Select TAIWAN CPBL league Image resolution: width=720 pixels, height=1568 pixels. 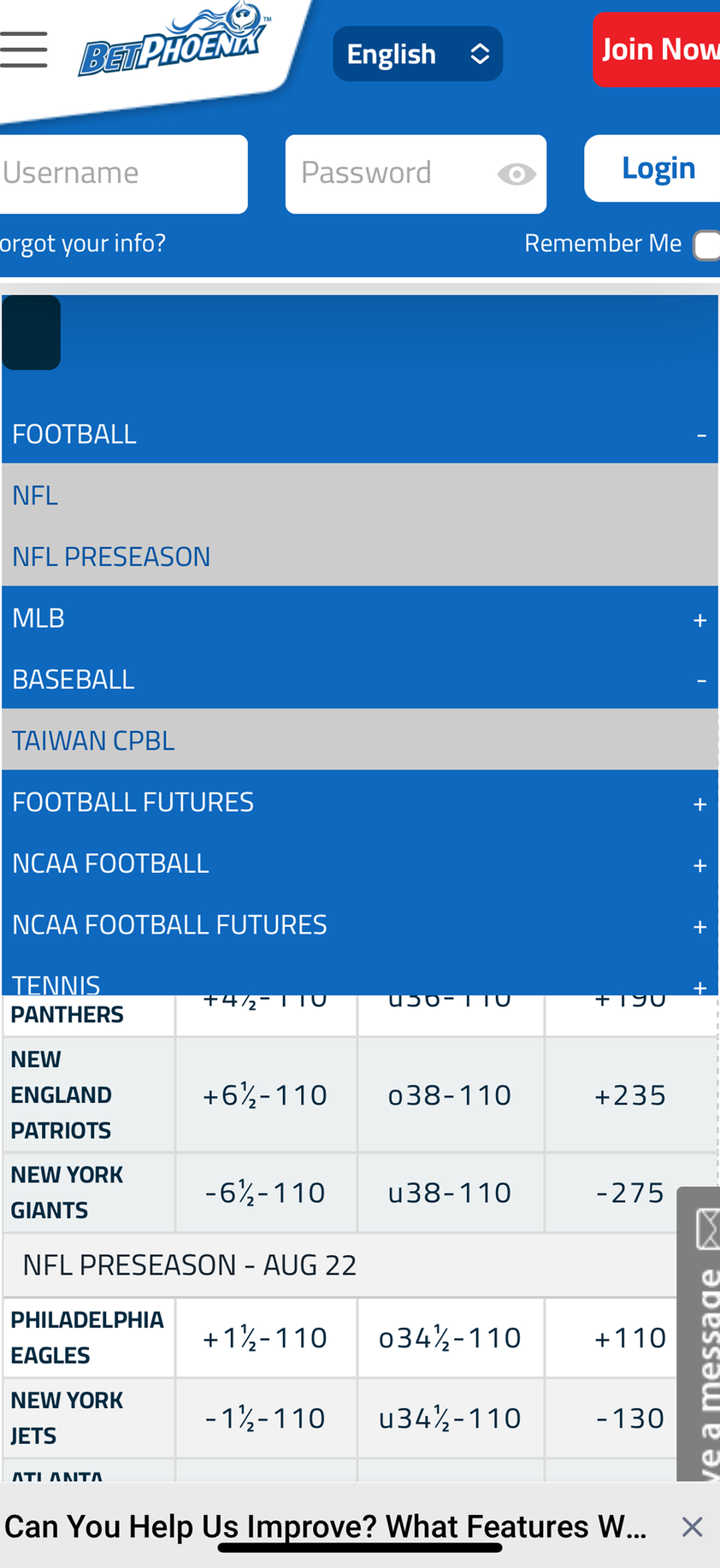tap(93, 740)
